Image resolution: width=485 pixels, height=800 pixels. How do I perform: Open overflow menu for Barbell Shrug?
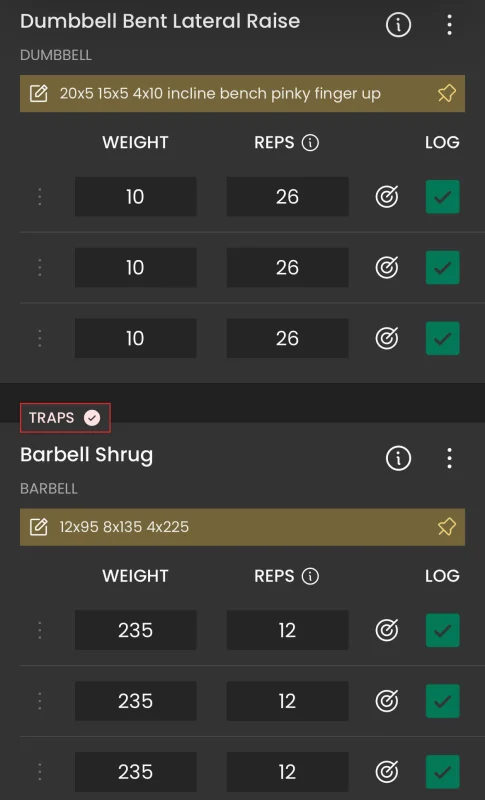click(x=449, y=458)
